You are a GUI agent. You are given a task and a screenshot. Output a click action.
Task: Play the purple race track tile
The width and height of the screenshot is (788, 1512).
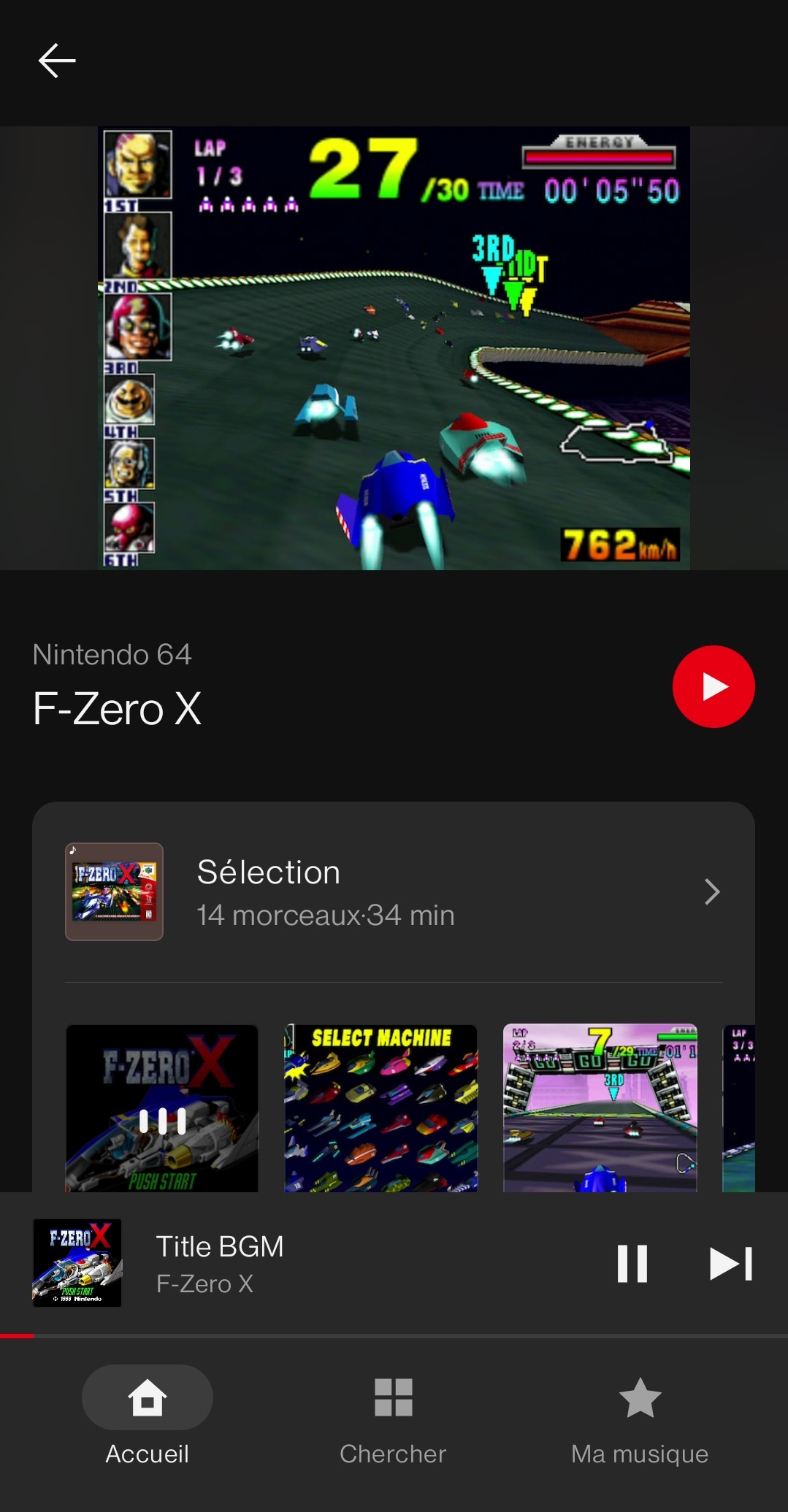tap(600, 1108)
